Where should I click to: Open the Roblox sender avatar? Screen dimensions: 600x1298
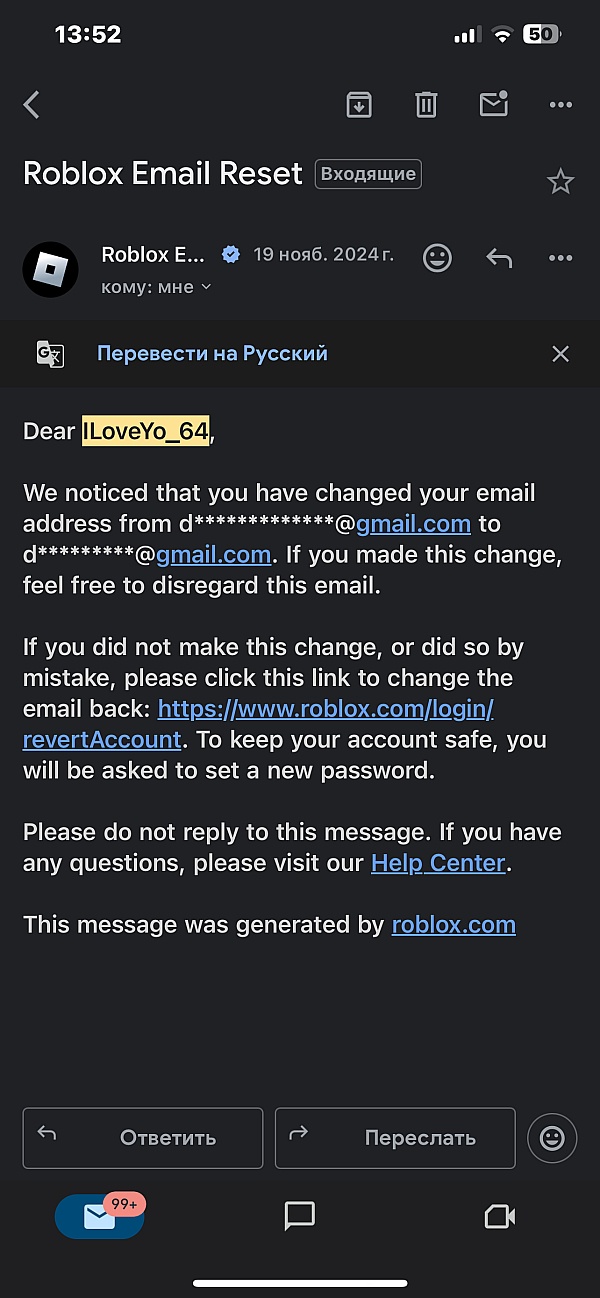pos(50,270)
